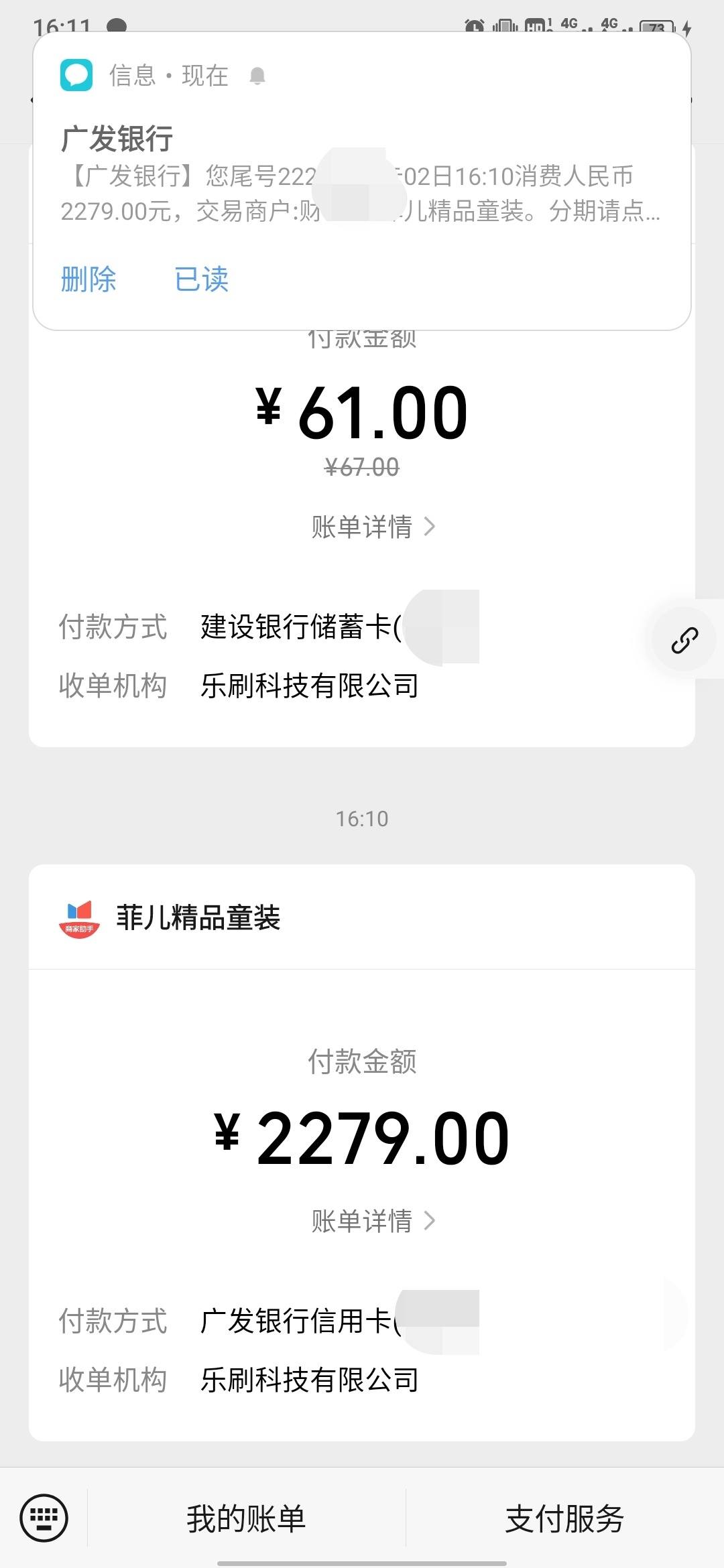Image resolution: width=724 pixels, height=1568 pixels.
Task: Open the 广发银行 message notification
Action: [362, 174]
